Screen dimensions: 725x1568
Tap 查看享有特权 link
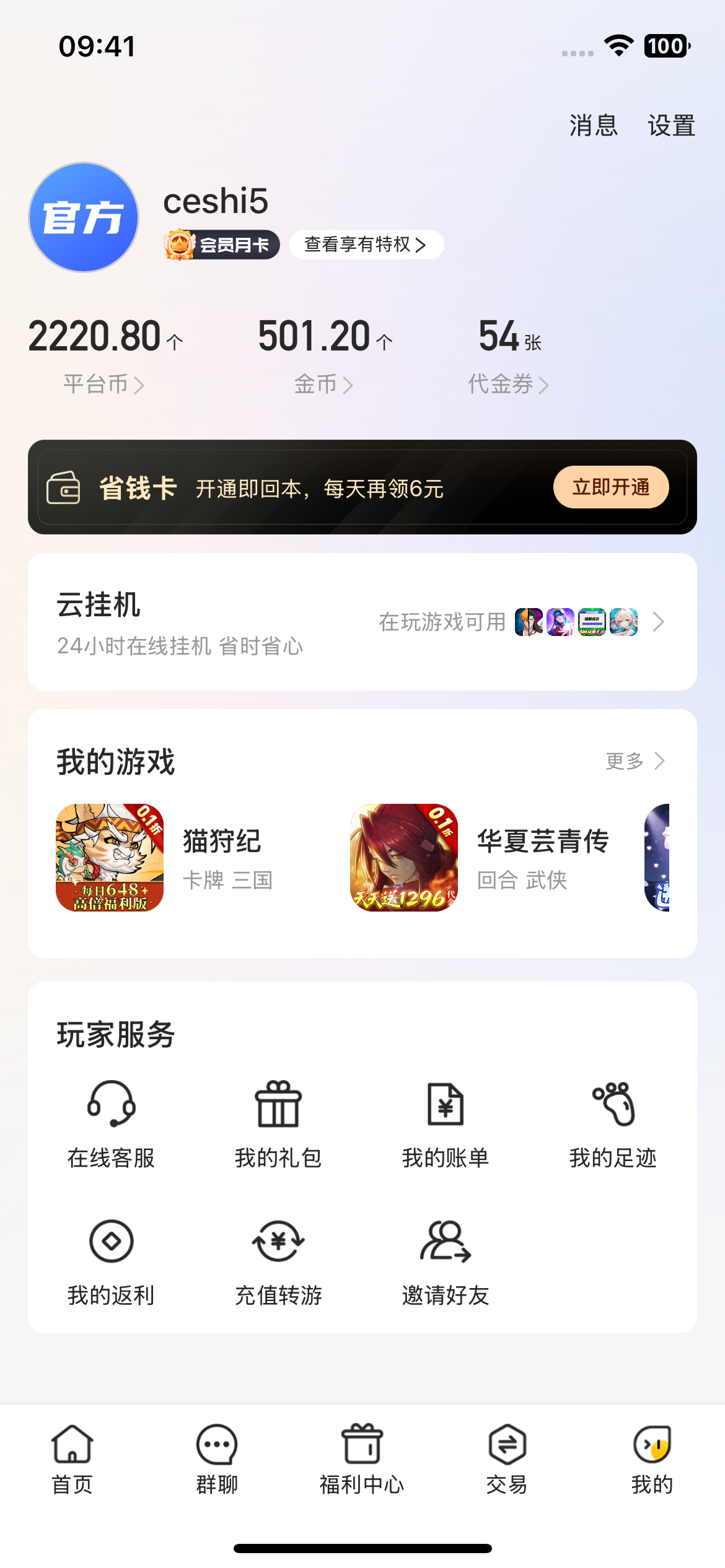pyautogui.click(x=366, y=245)
